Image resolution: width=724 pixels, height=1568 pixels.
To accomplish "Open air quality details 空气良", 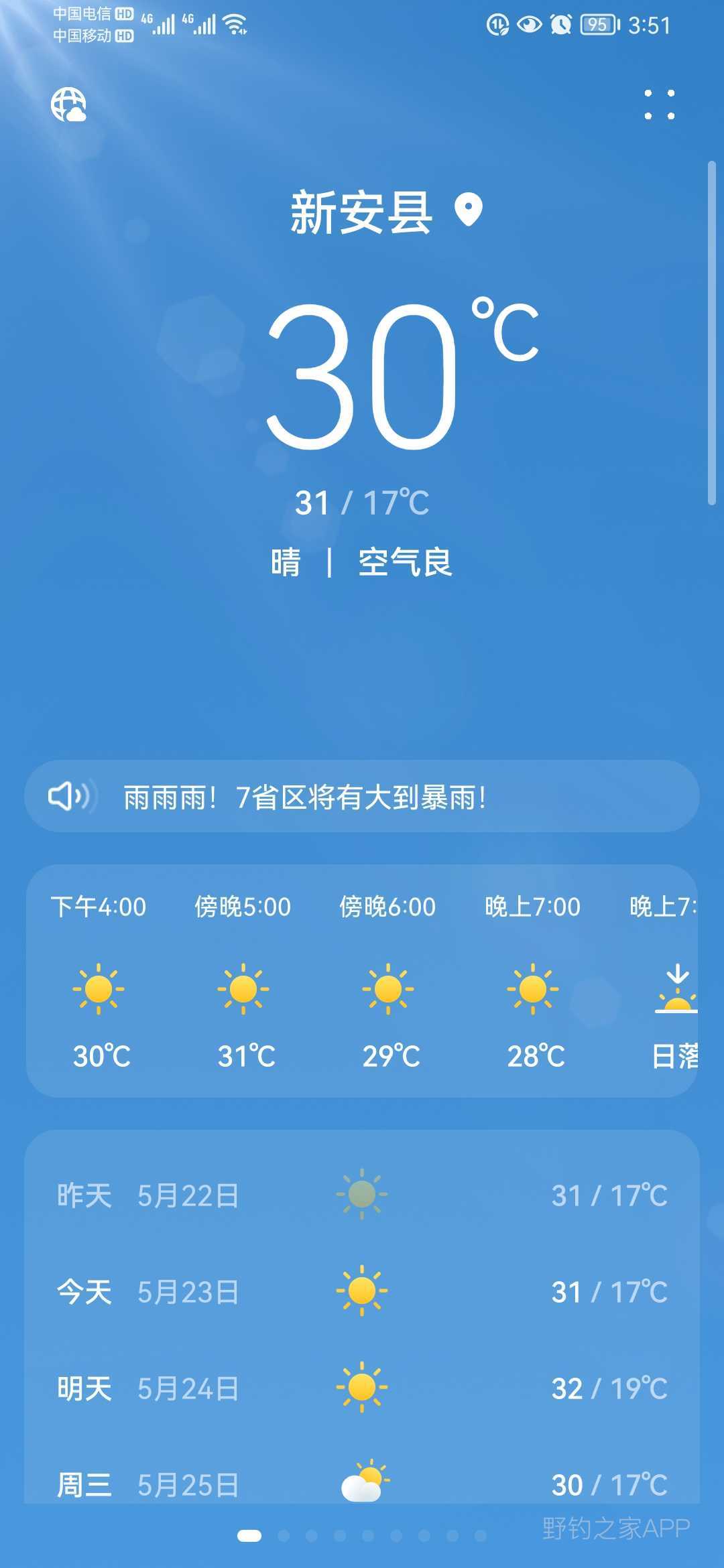I will tap(405, 562).
